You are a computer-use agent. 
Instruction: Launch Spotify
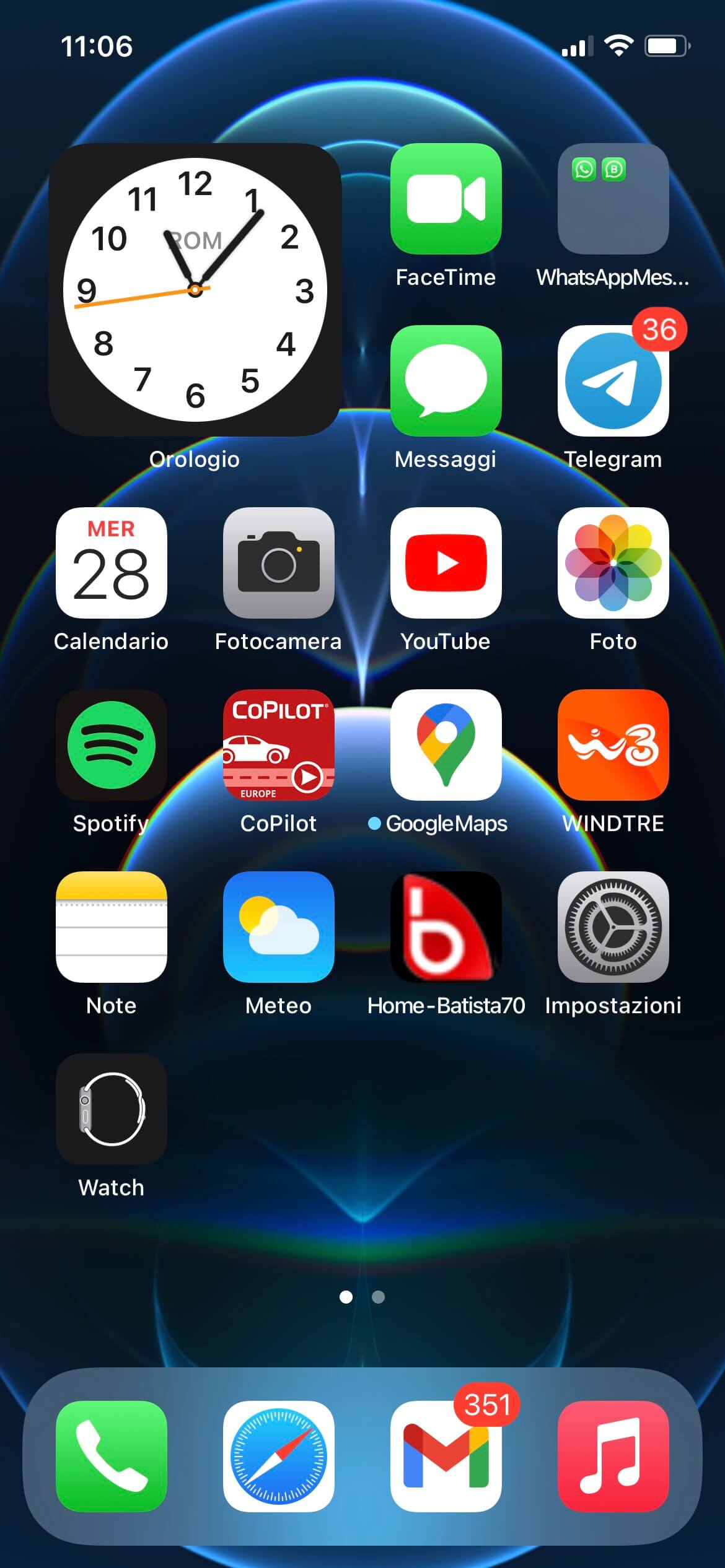pos(111,744)
